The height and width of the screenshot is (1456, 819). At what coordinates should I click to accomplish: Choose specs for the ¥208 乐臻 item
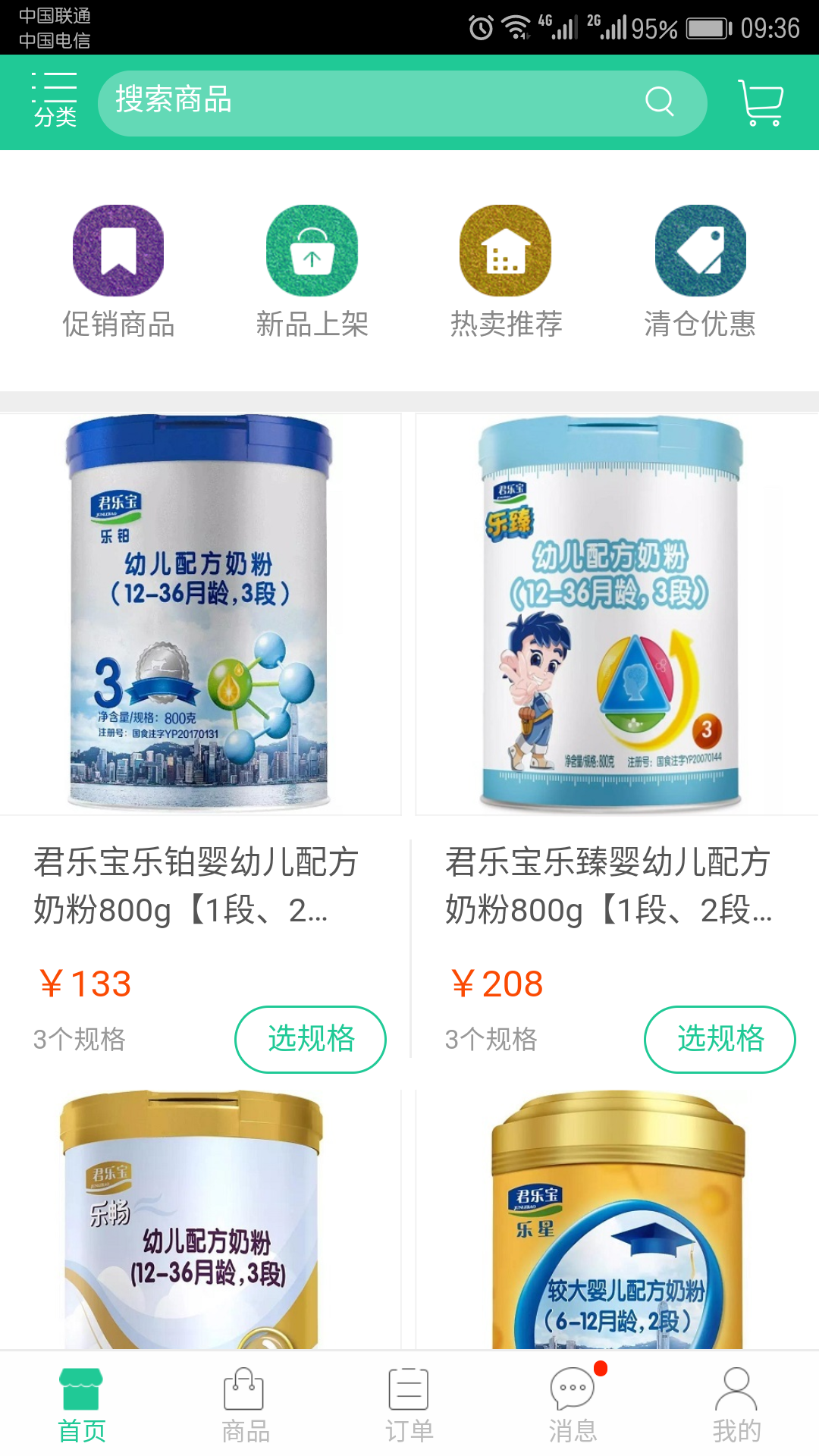720,1039
